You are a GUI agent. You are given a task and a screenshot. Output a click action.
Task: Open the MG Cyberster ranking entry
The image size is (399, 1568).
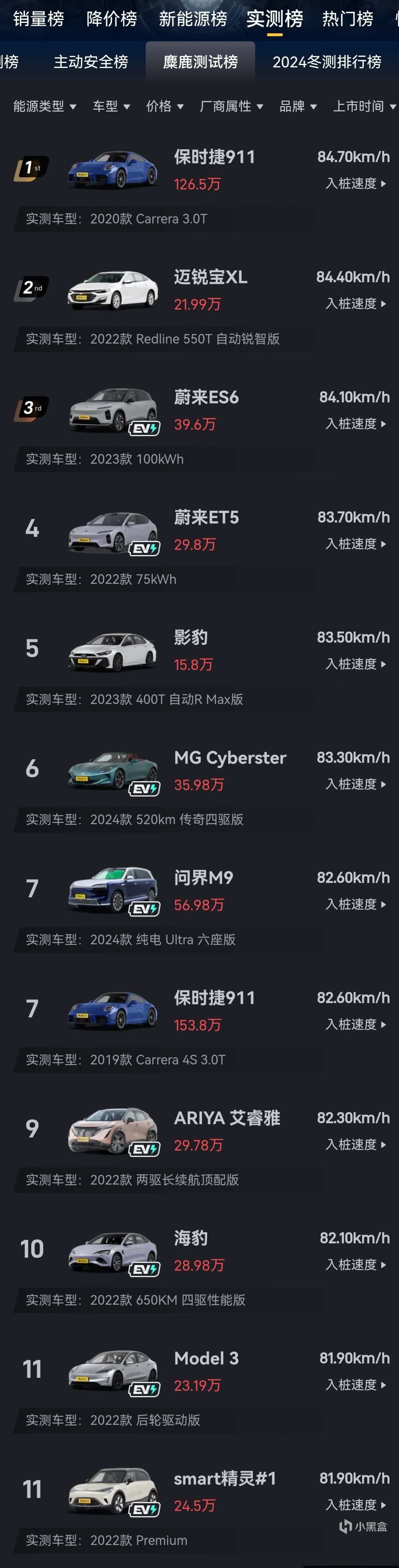coord(200,785)
